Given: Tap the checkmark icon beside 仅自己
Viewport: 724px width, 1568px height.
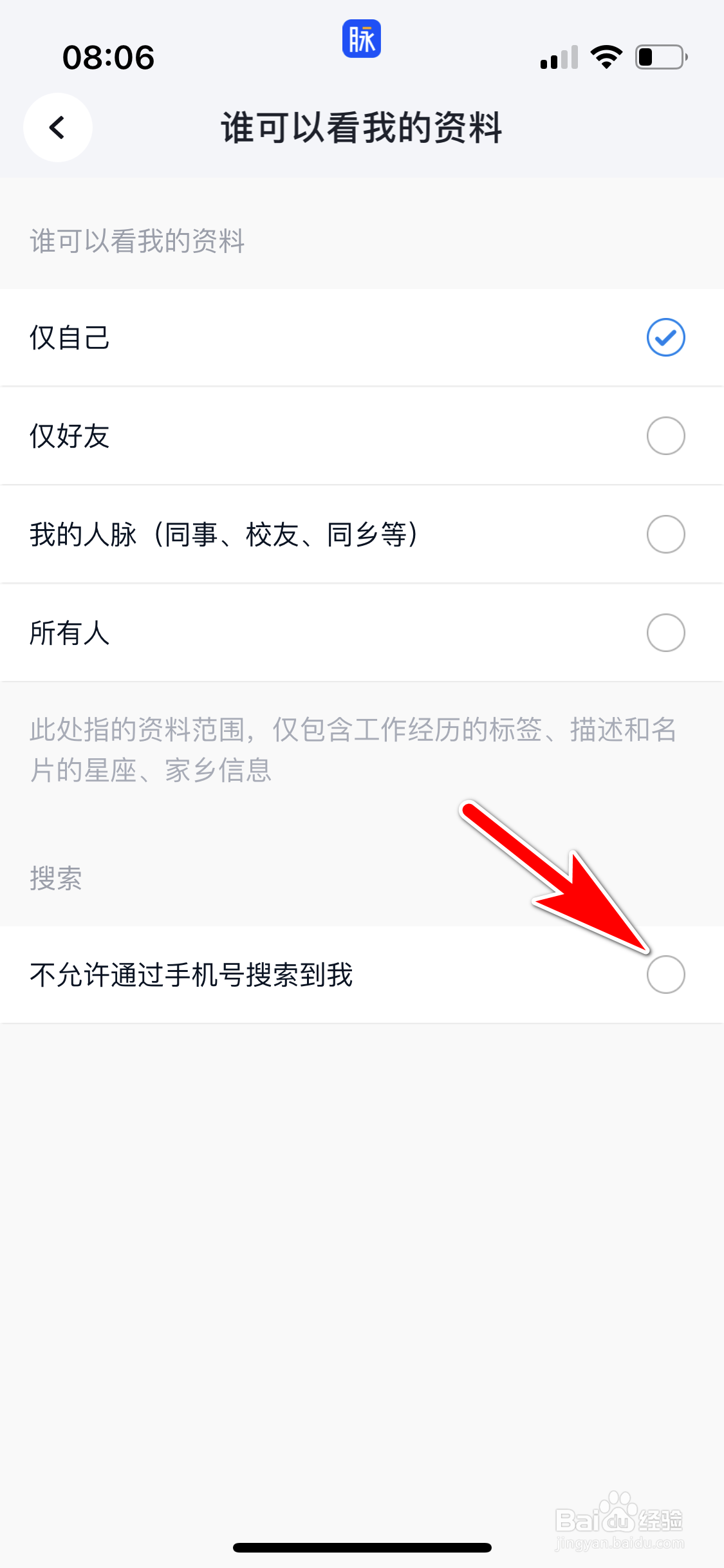Looking at the screenshot, I should pyautogui.click(x=665, y=337).
